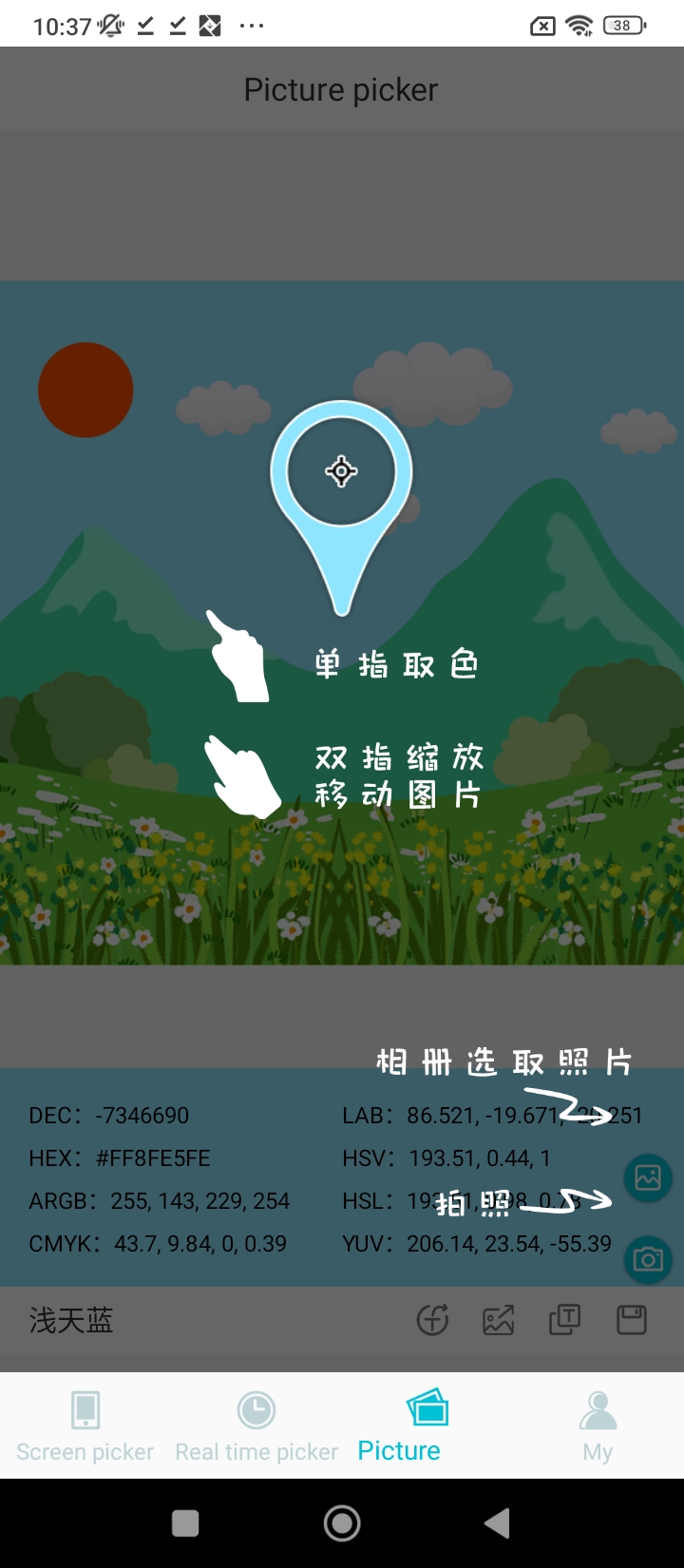Go back using the system back button
Viewport: 684px width, 1568px height.
pos(498,1523)
